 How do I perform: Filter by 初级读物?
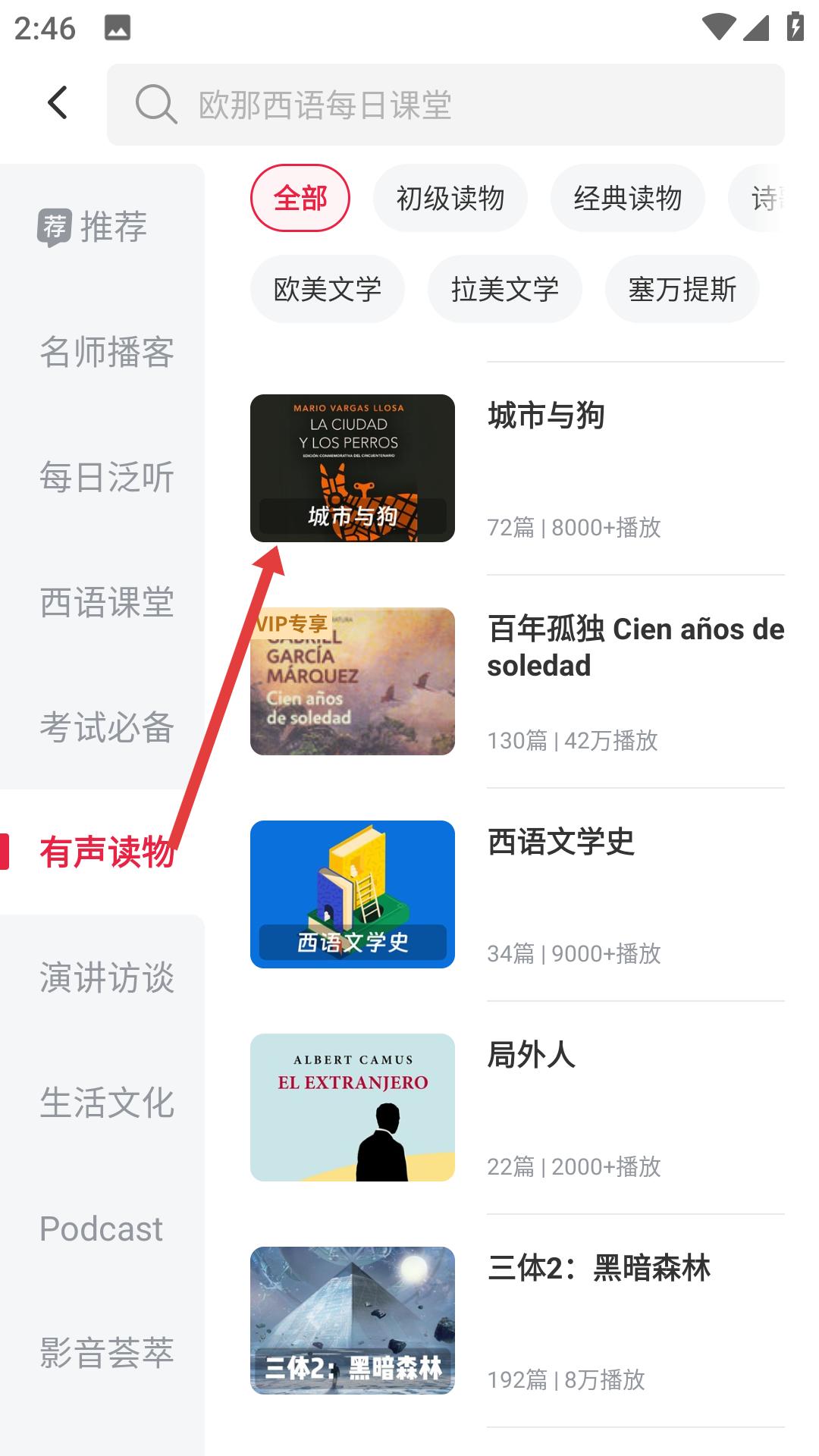pos(450,199)
